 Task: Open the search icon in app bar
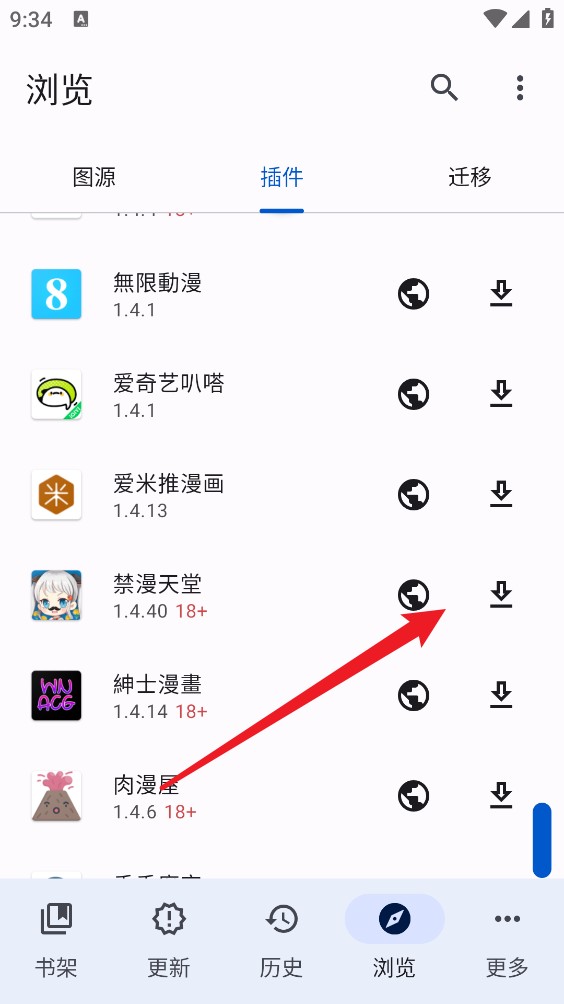tap(444, 88)
